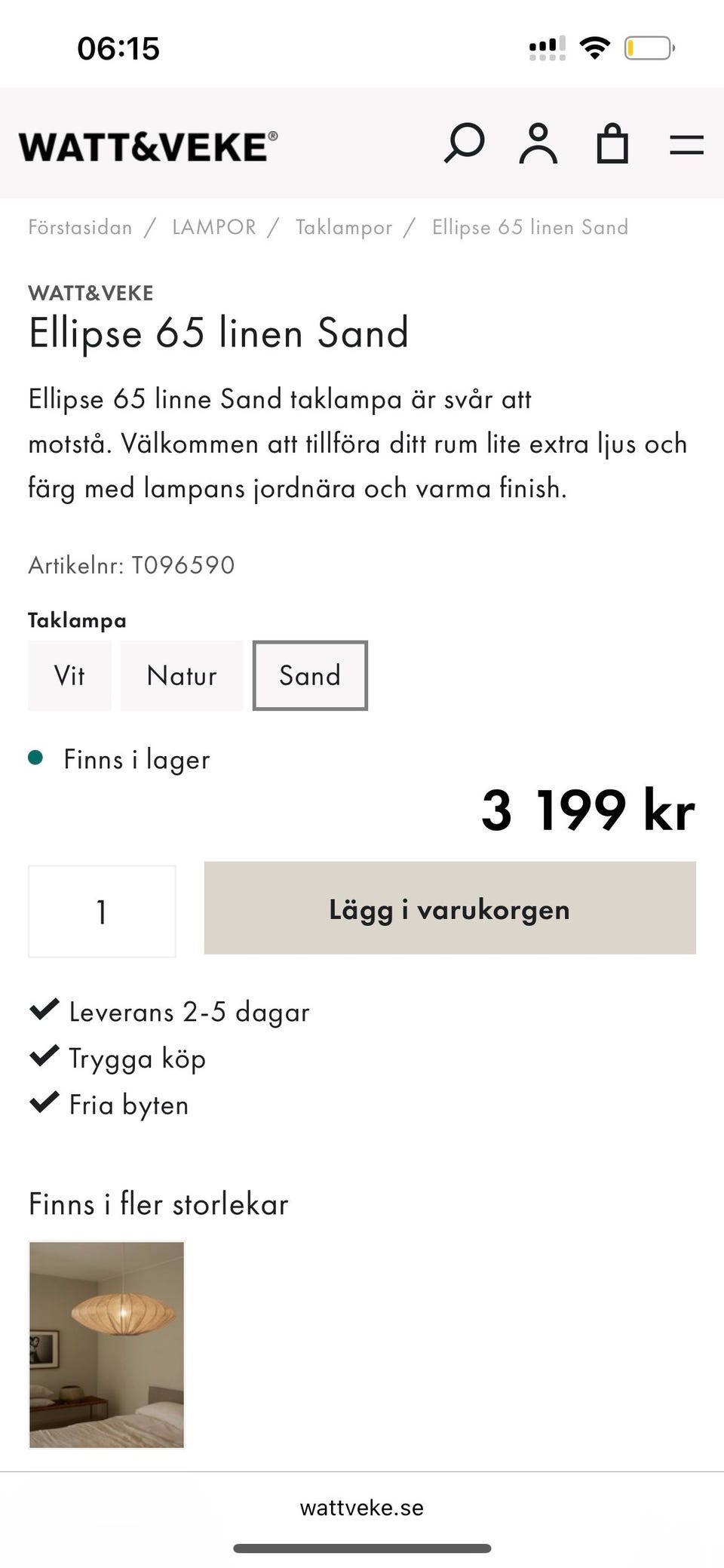Open the search icon
Viewport: 724px width, 1568px height.
pos(465,143)
